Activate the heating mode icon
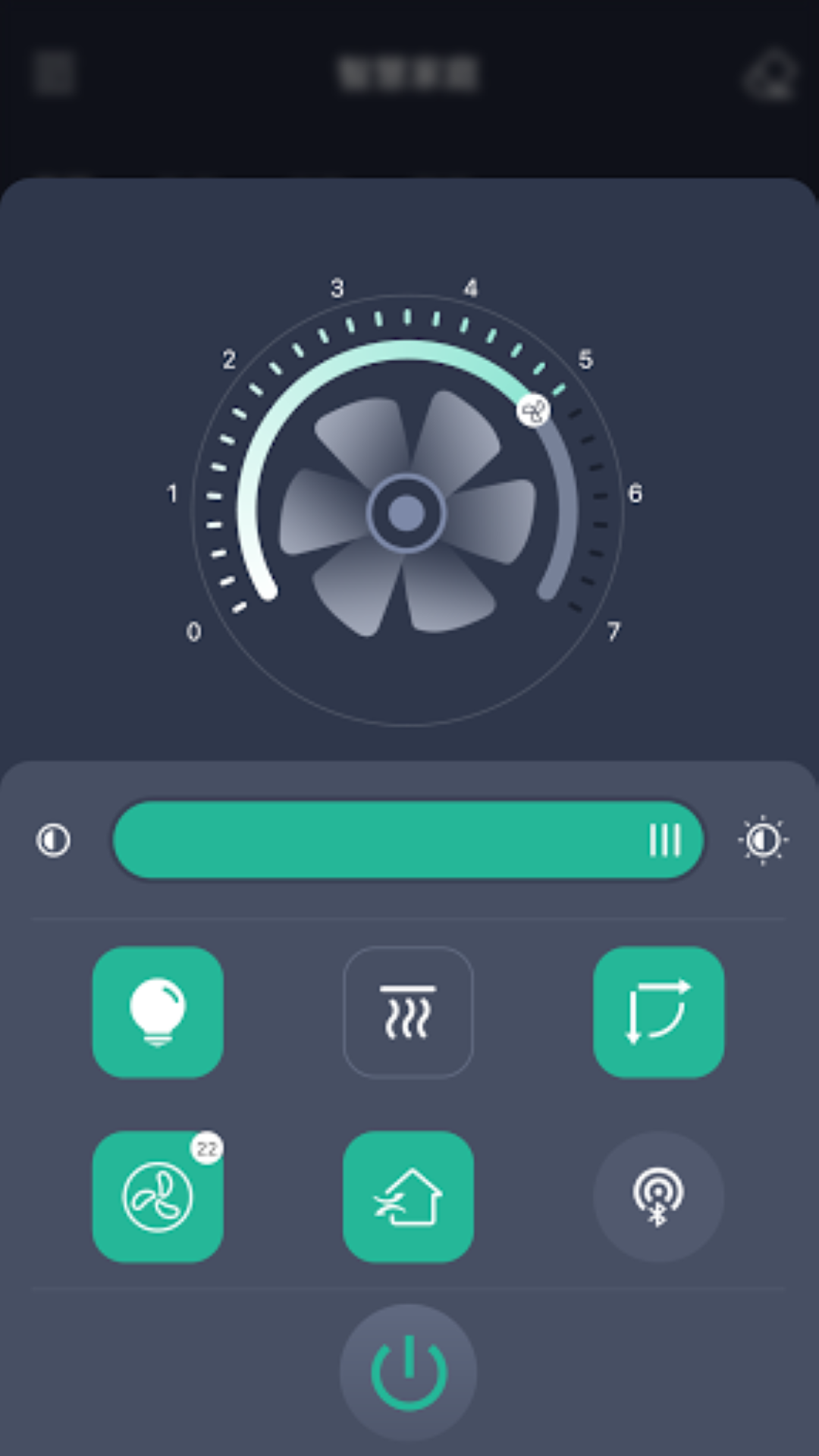Image resolution: width=819 pixels, height=1456 pixels. (x=409, y=1011)
